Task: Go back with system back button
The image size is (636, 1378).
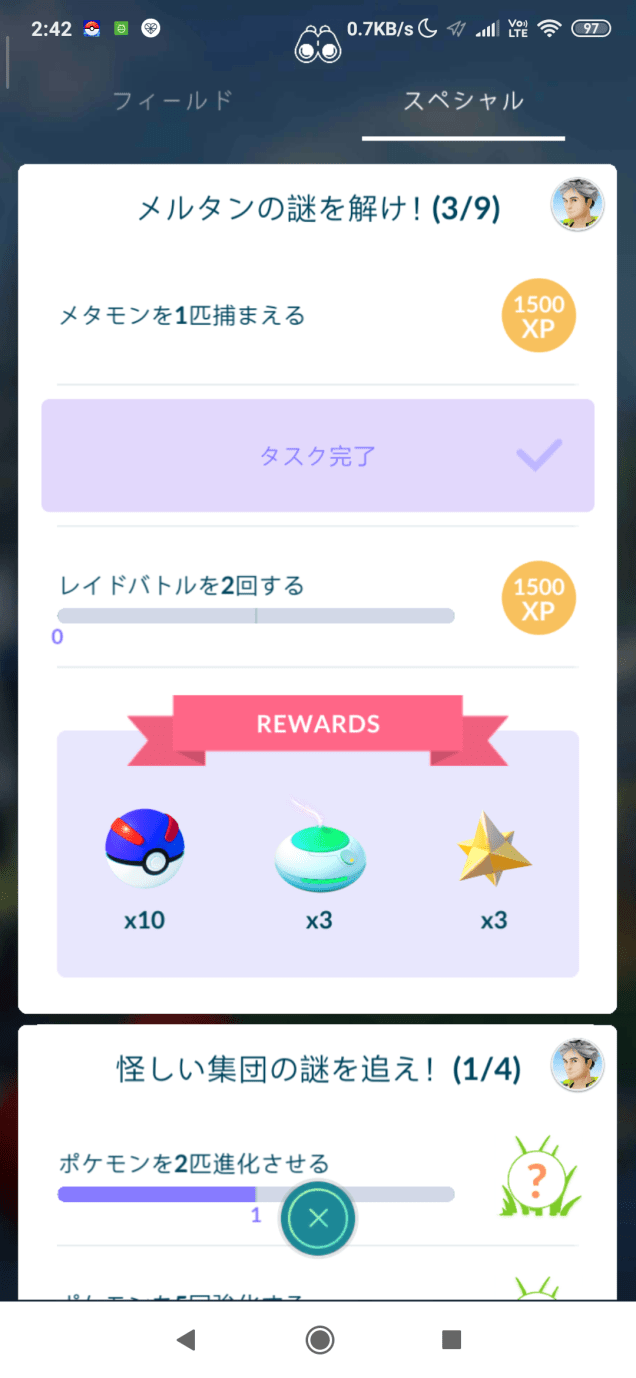Action: (185, 1340)
